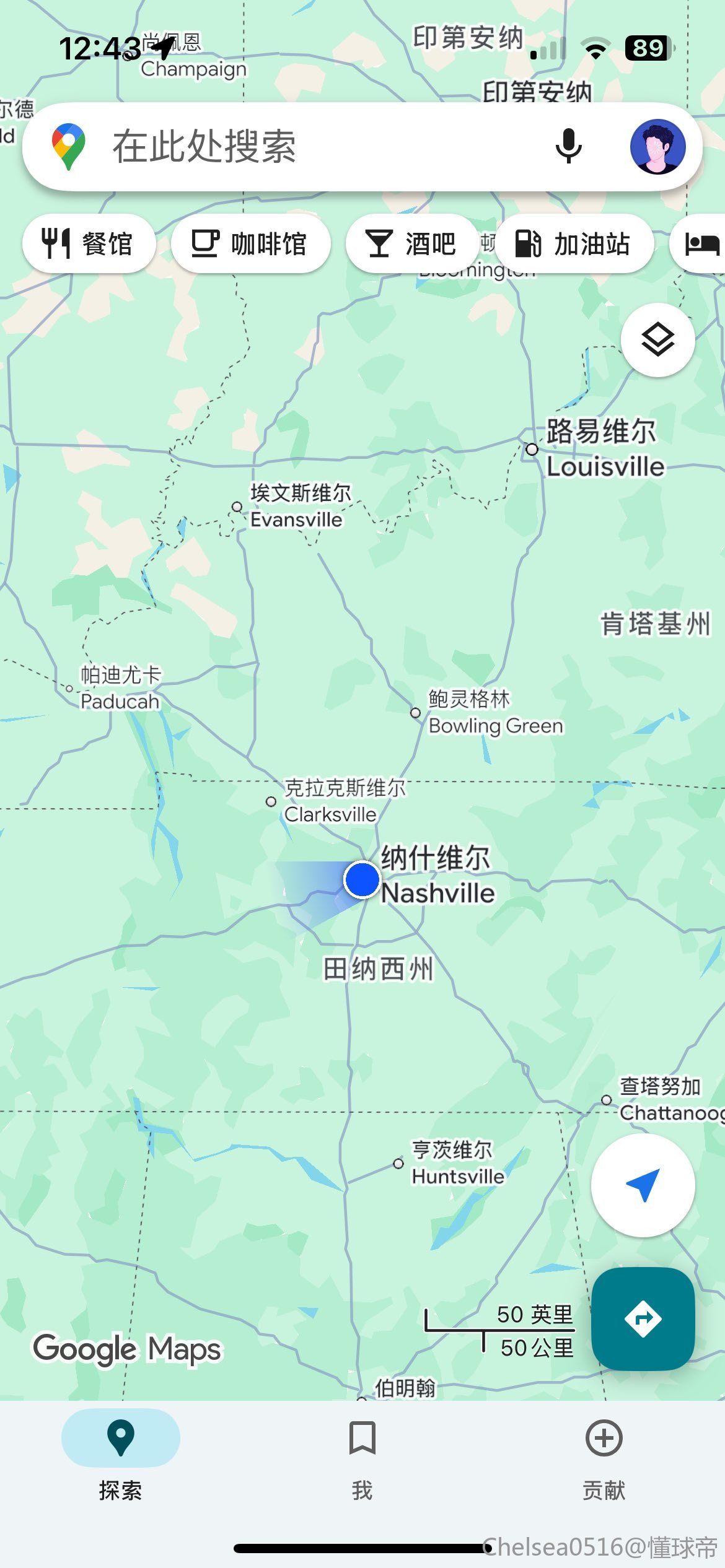
Task: Select the 咖啡馆 cafes chip
Action: click(x=250, y=243)
